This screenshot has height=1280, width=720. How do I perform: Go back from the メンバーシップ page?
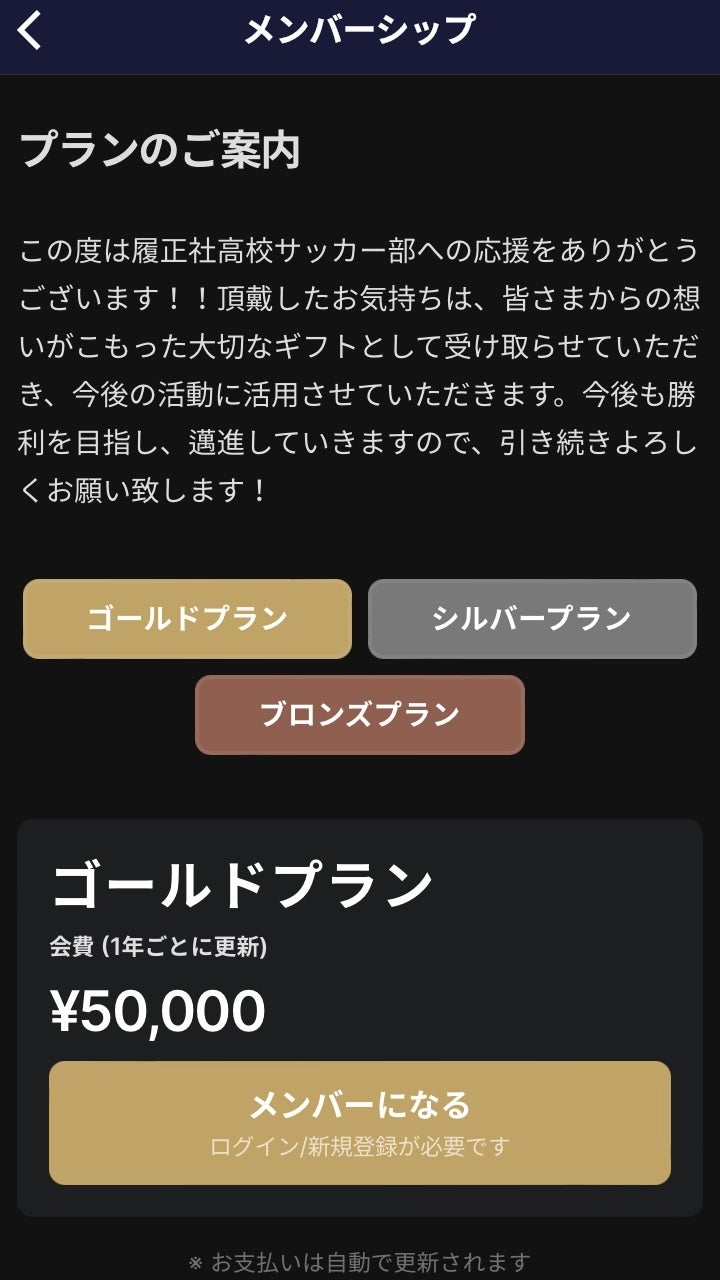click(31, 31)
